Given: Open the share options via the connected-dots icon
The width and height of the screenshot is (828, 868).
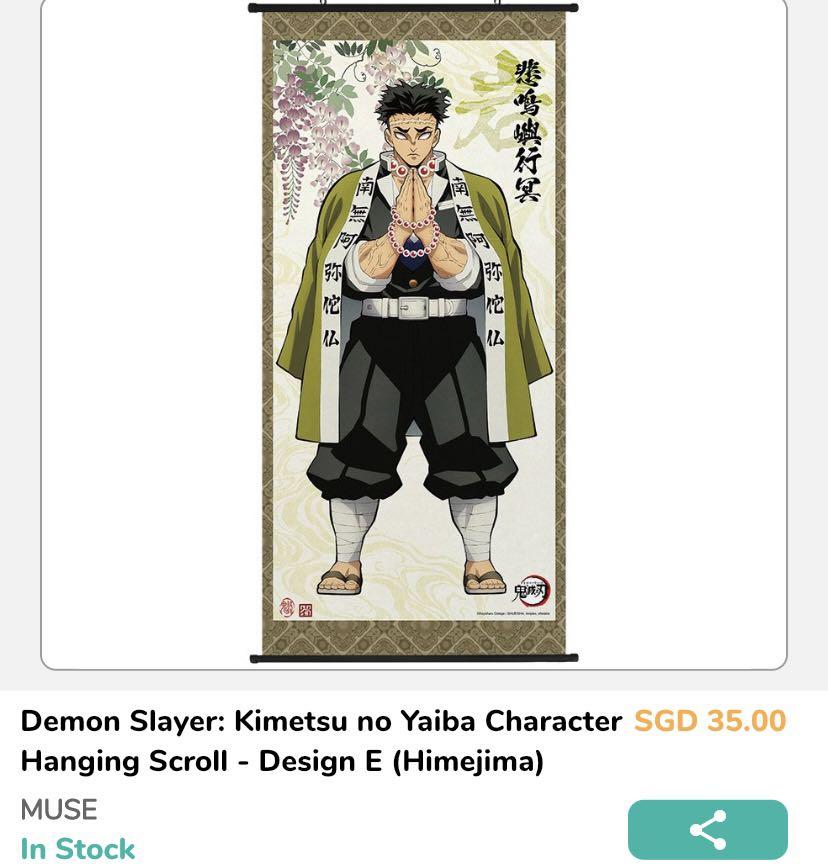Looking at the screenshot, I should (x=710, y=829).
